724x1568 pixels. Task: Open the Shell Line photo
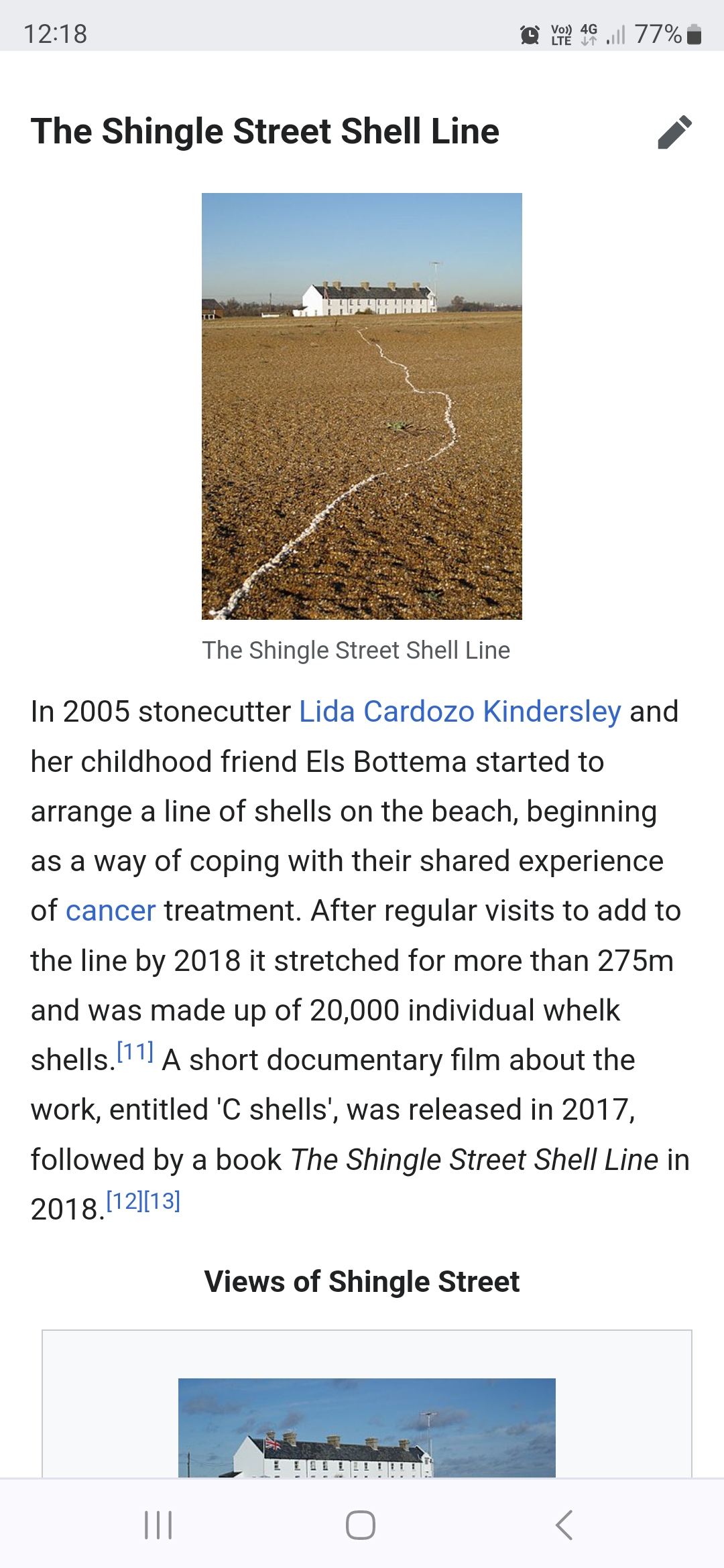pyautogui.click(x=362, y=406)
